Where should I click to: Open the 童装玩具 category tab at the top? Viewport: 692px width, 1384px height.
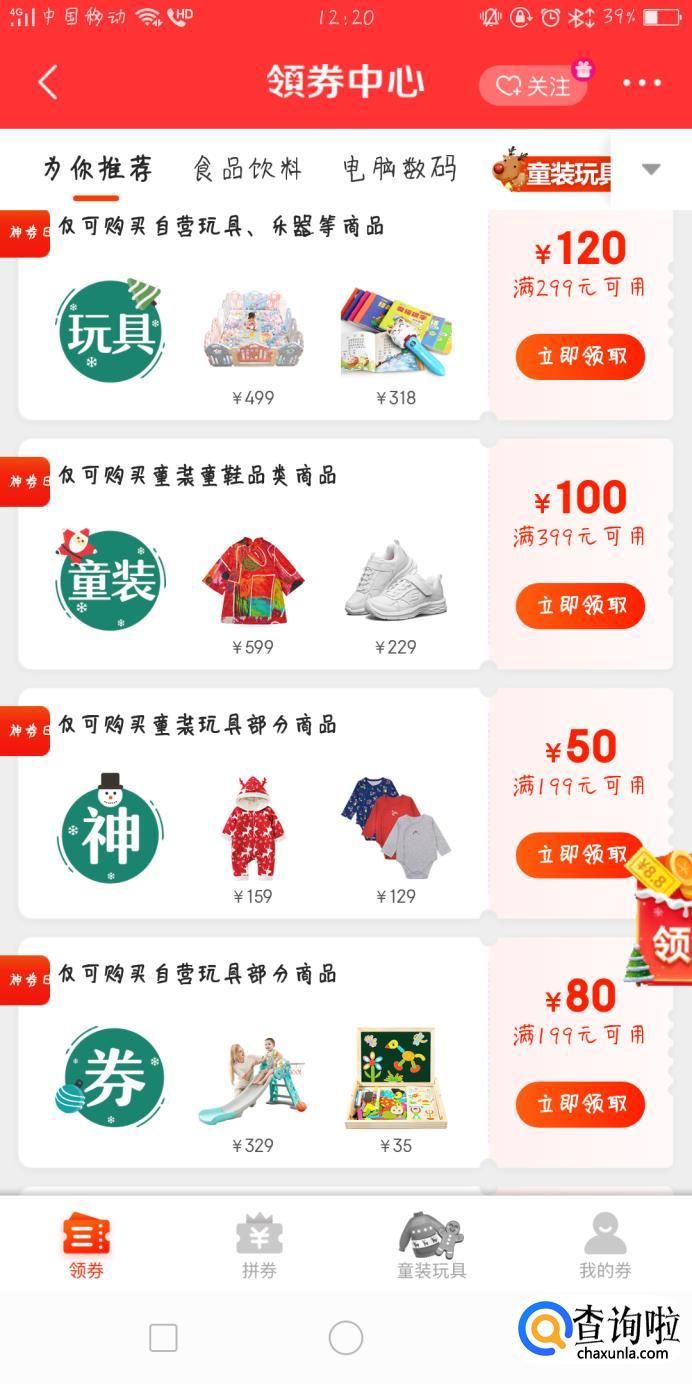pos(552,172)
